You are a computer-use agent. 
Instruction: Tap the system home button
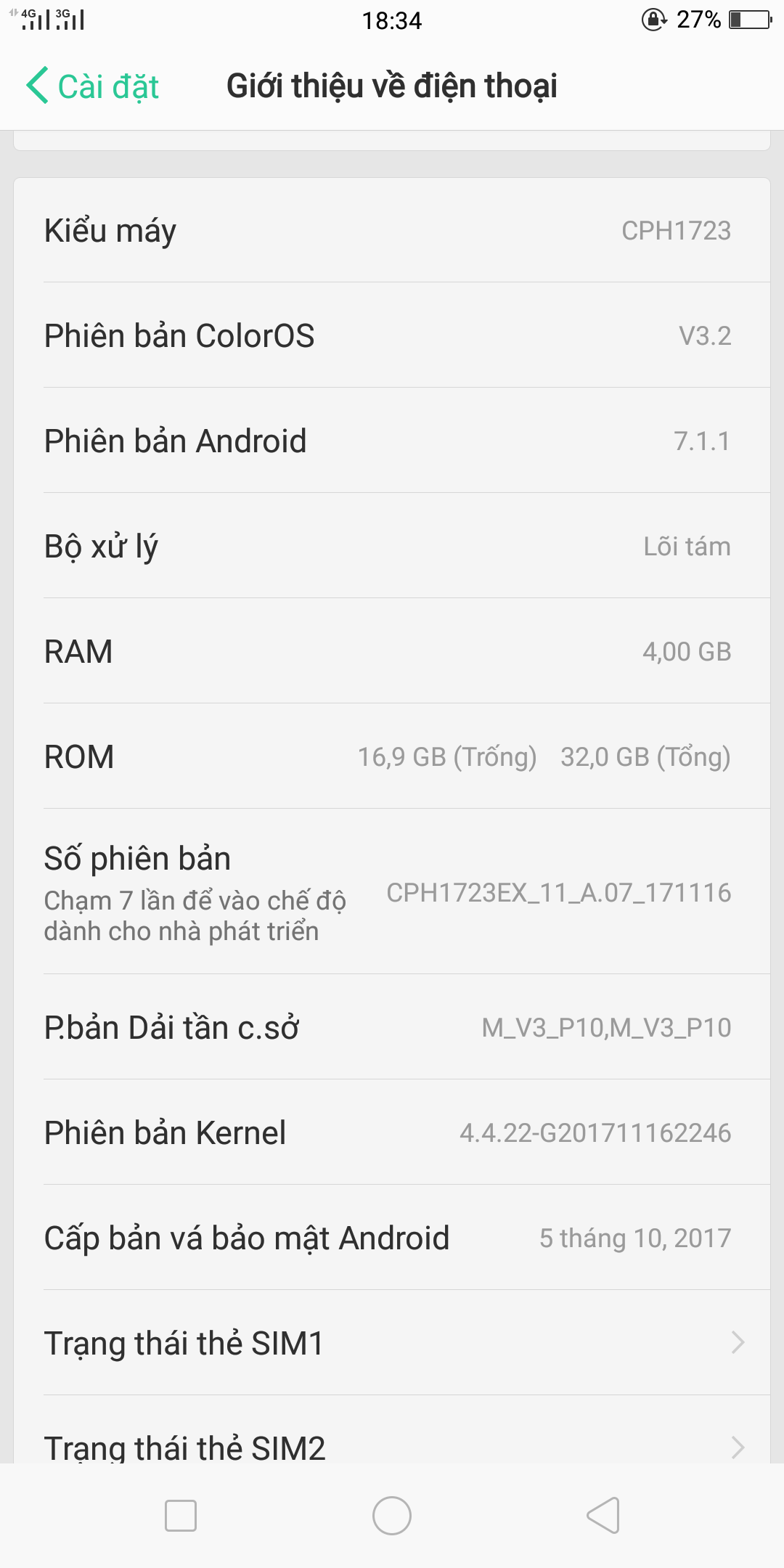[392, 1516]
